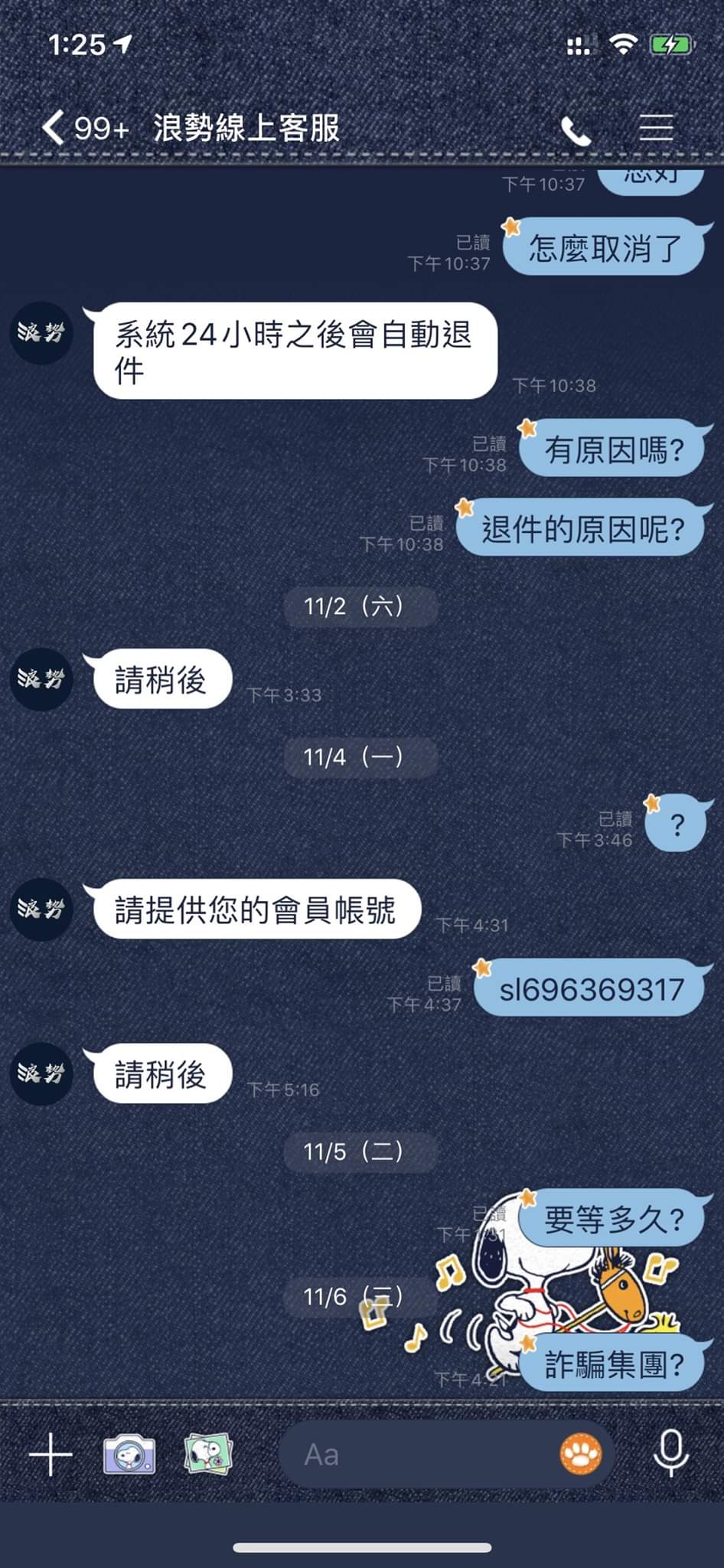
Task: Open the photo gallery picker
Action: tap(208, 1455)
